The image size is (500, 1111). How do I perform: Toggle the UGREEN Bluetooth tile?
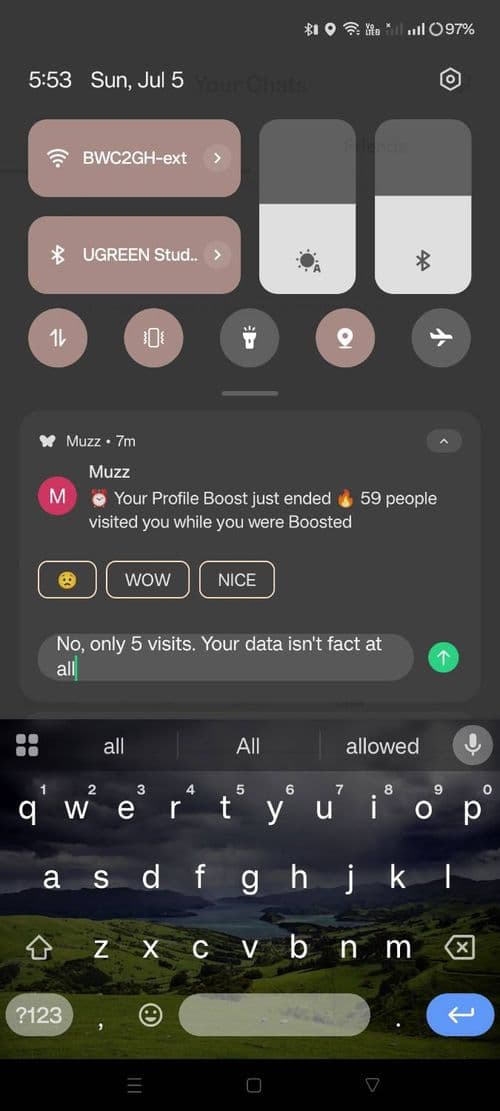[134, 254]
